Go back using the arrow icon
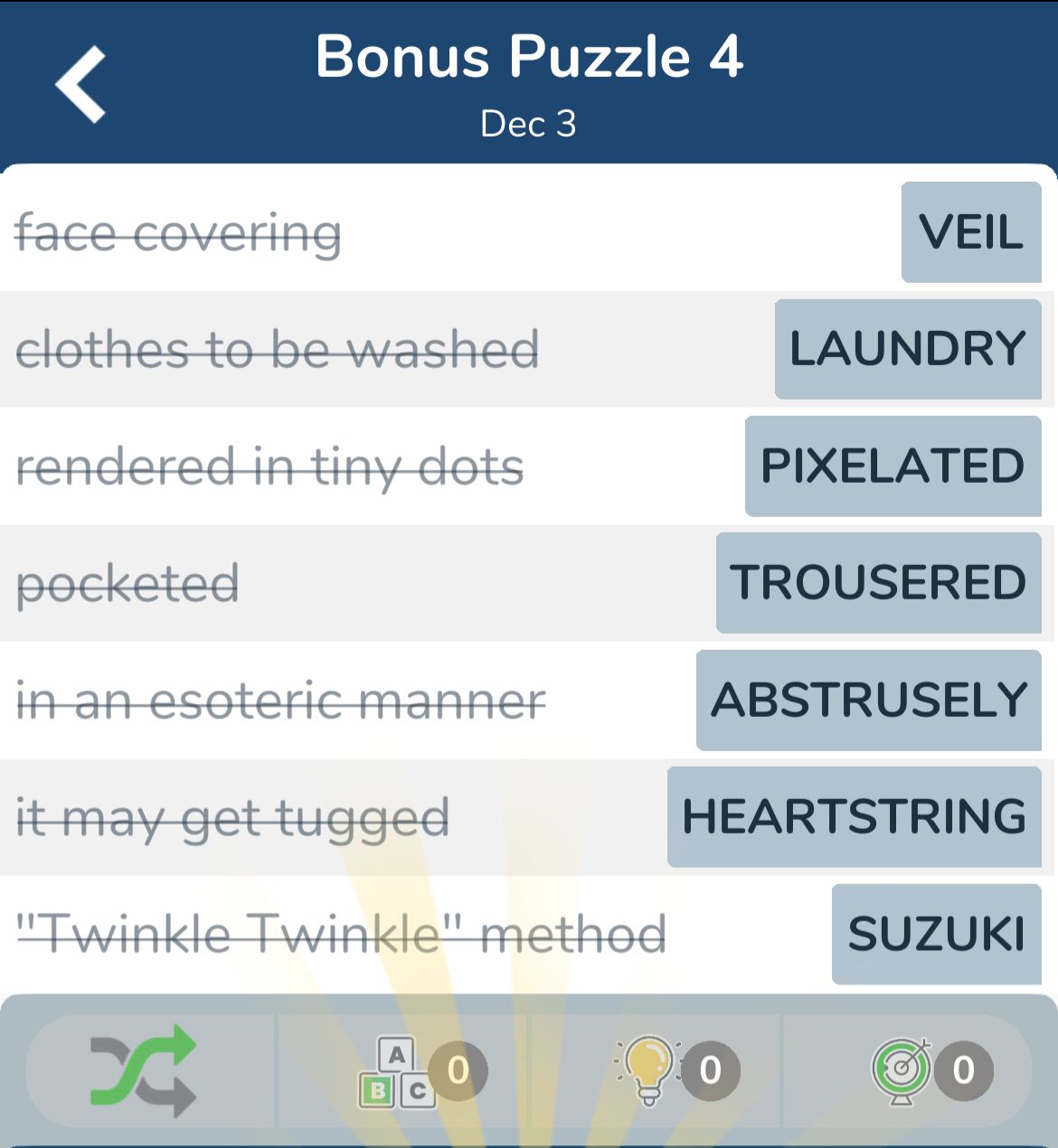Screen dimensions: 1058x1148 point(81,84)
